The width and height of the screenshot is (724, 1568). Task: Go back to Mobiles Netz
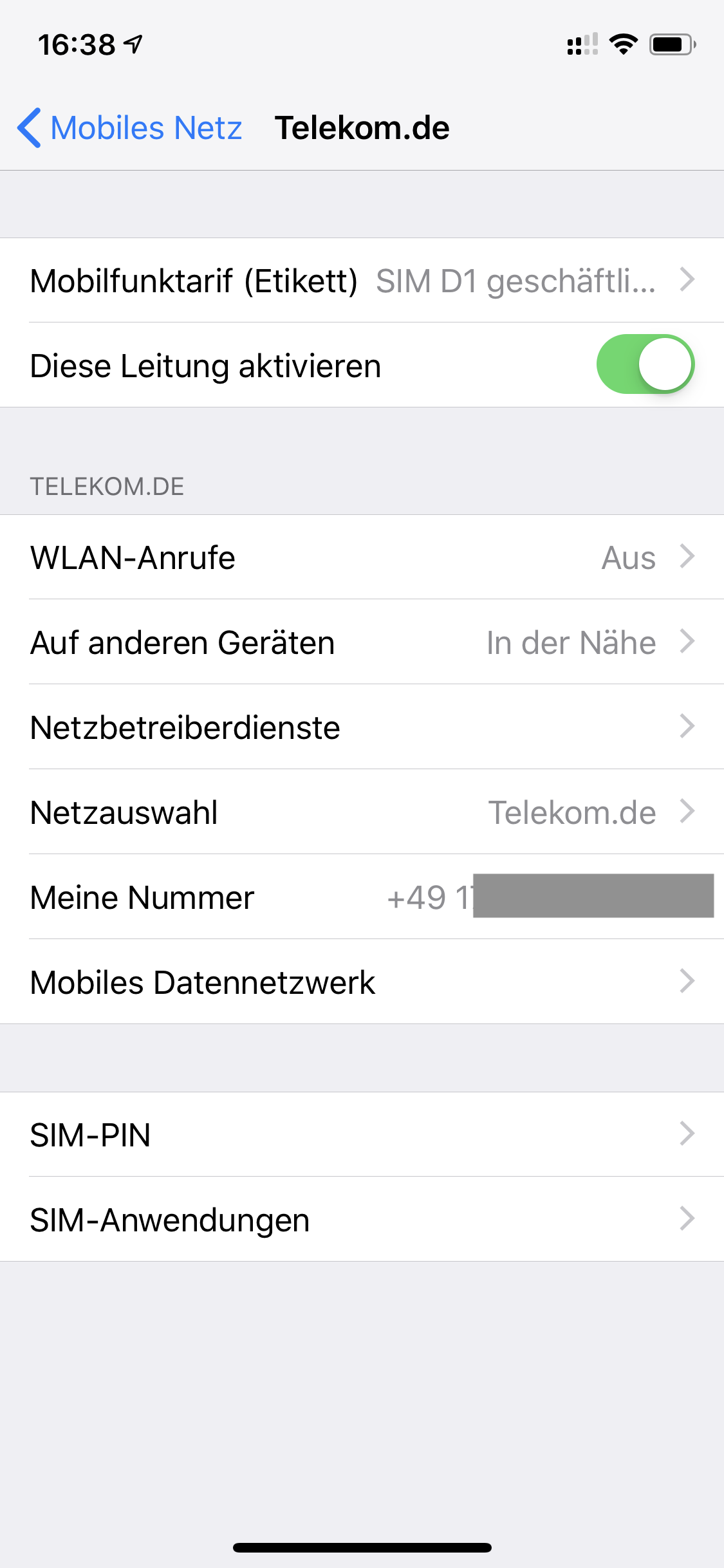point(130,127)
